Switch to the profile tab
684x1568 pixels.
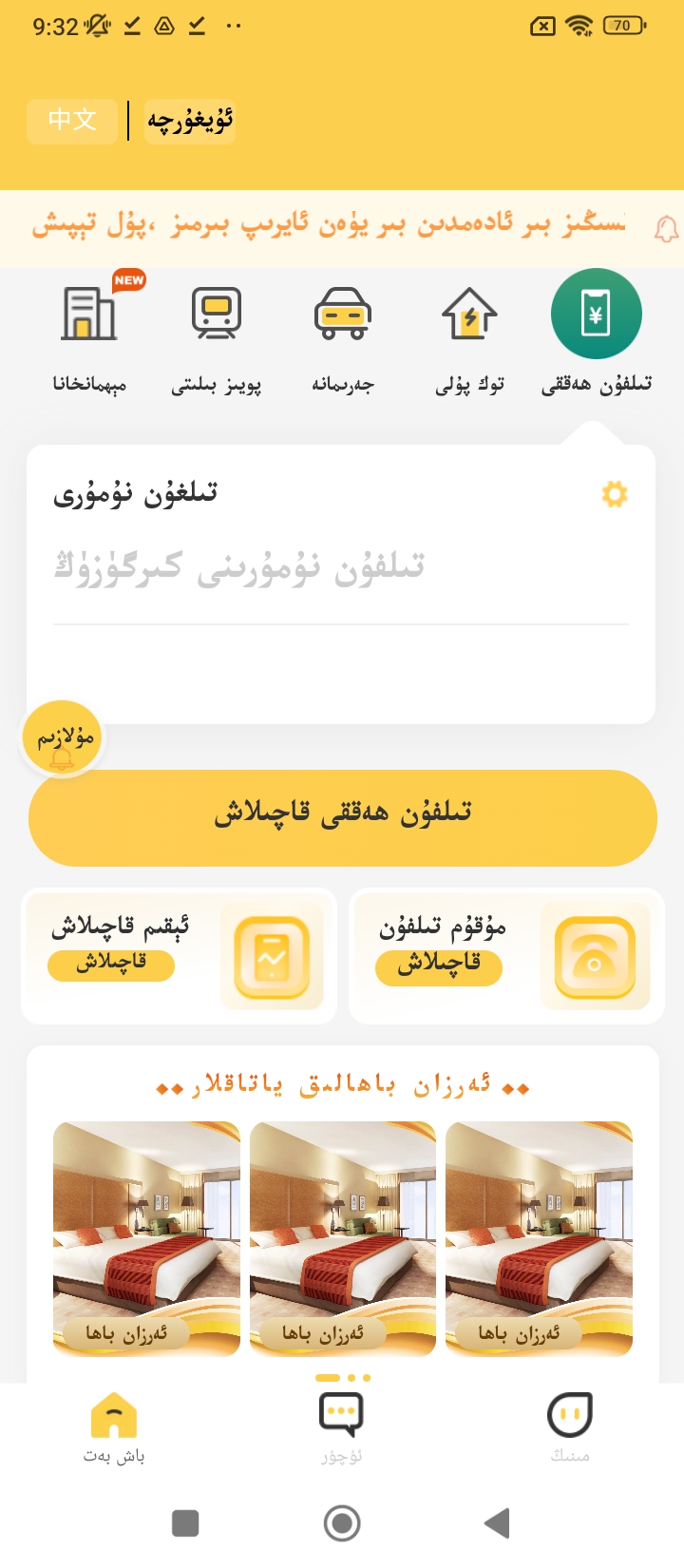pos(570,1425)
